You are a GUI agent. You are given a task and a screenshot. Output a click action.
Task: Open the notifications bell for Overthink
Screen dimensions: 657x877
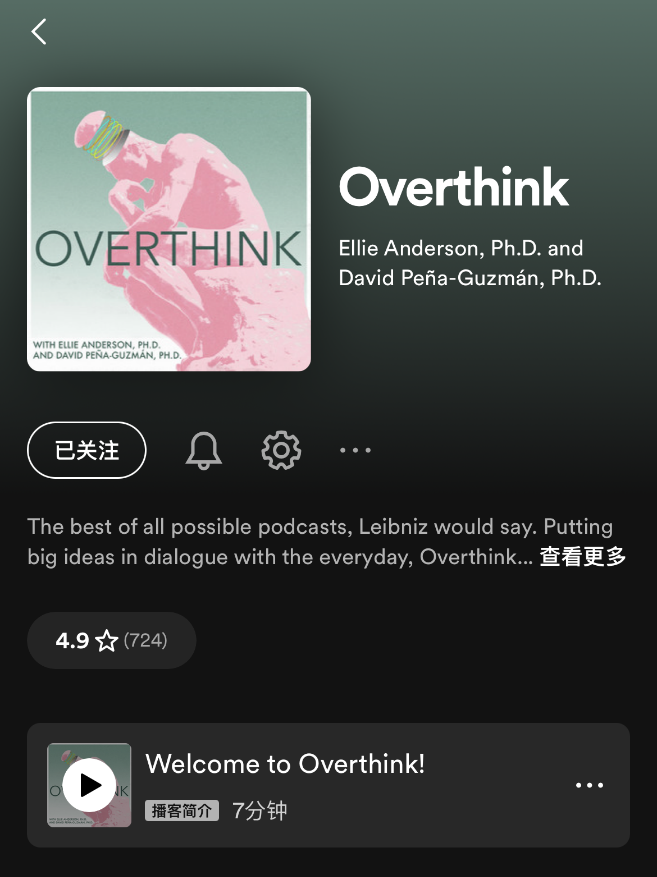tap(204, 451)
